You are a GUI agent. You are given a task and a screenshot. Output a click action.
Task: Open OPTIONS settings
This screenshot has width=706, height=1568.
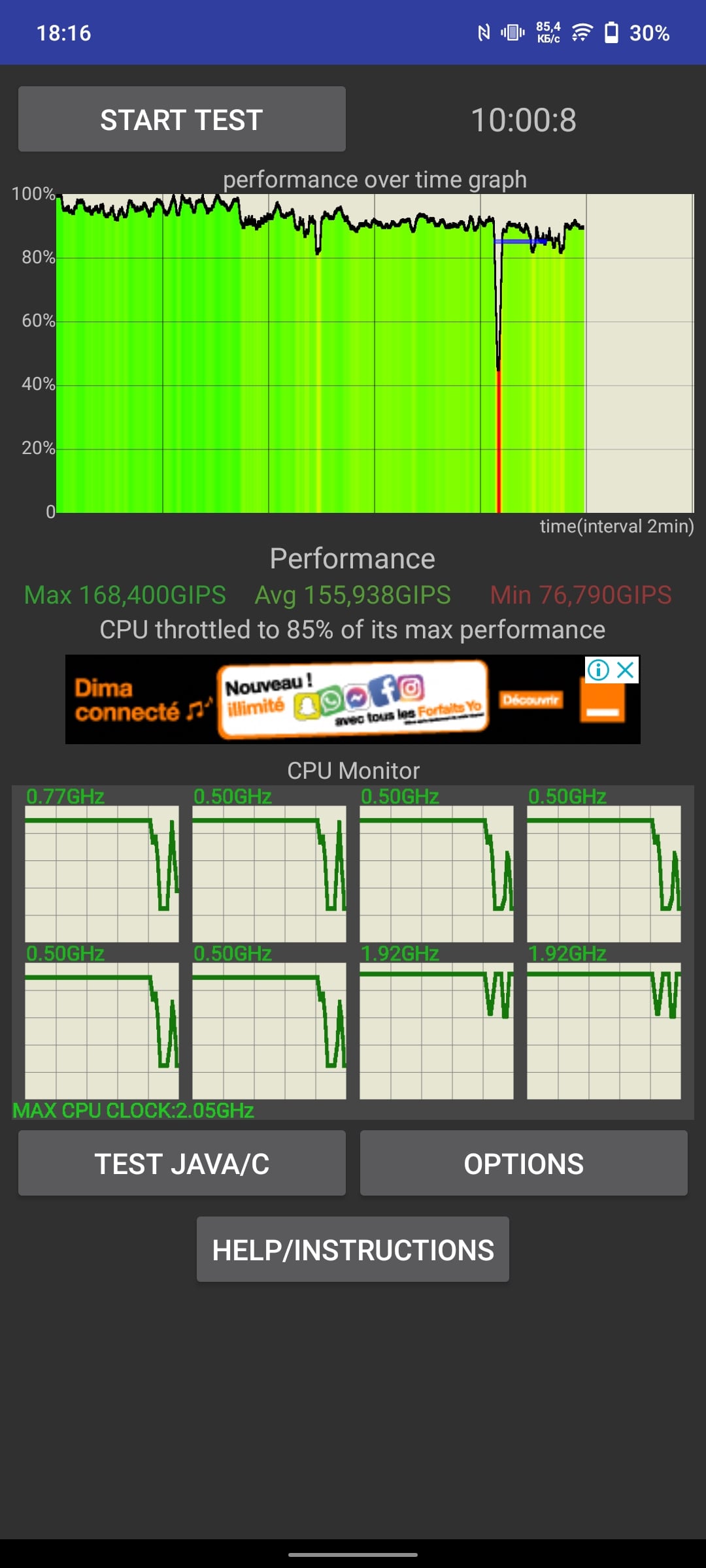[524, 1164]
